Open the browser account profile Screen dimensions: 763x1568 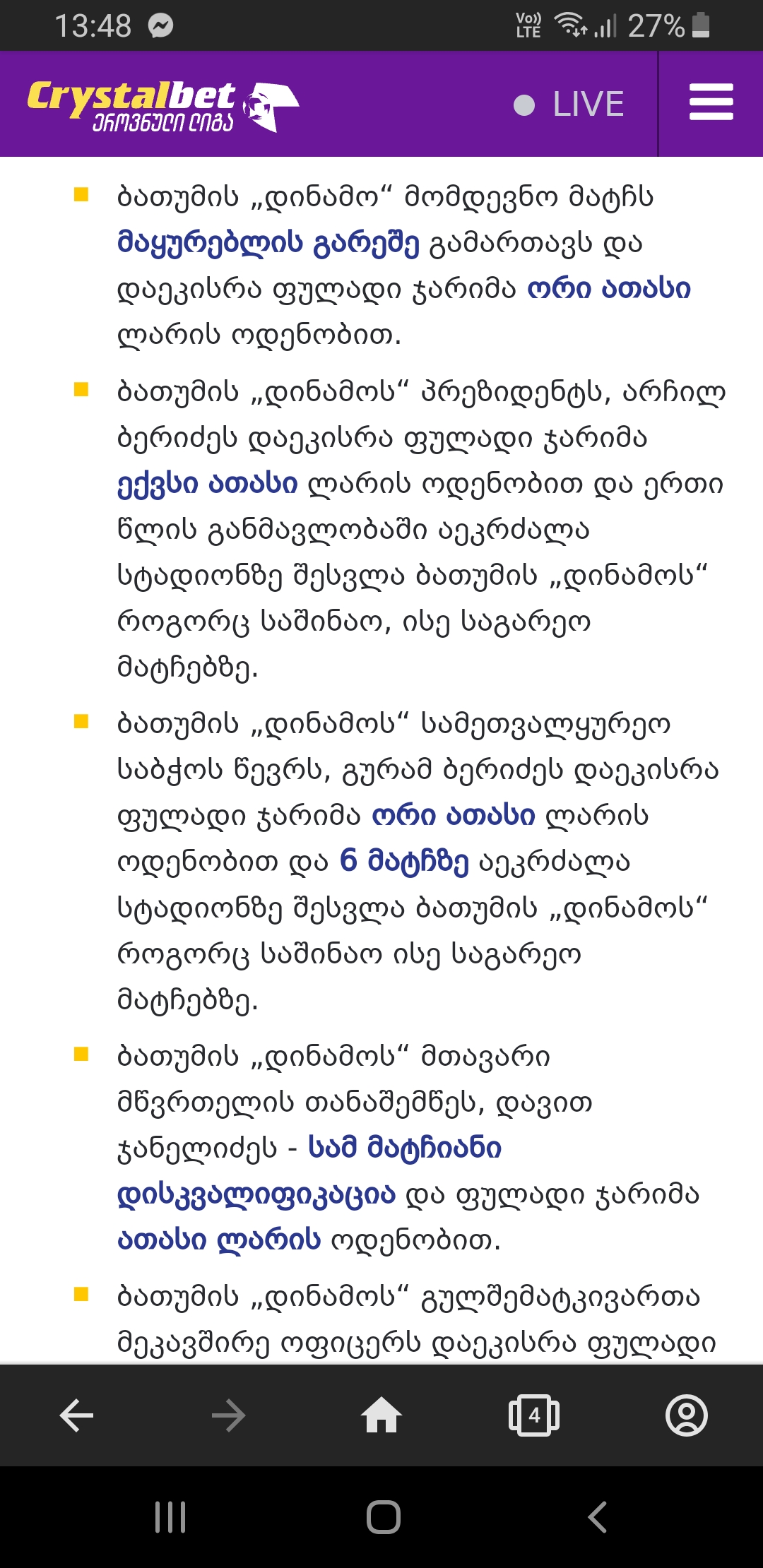686,1415
